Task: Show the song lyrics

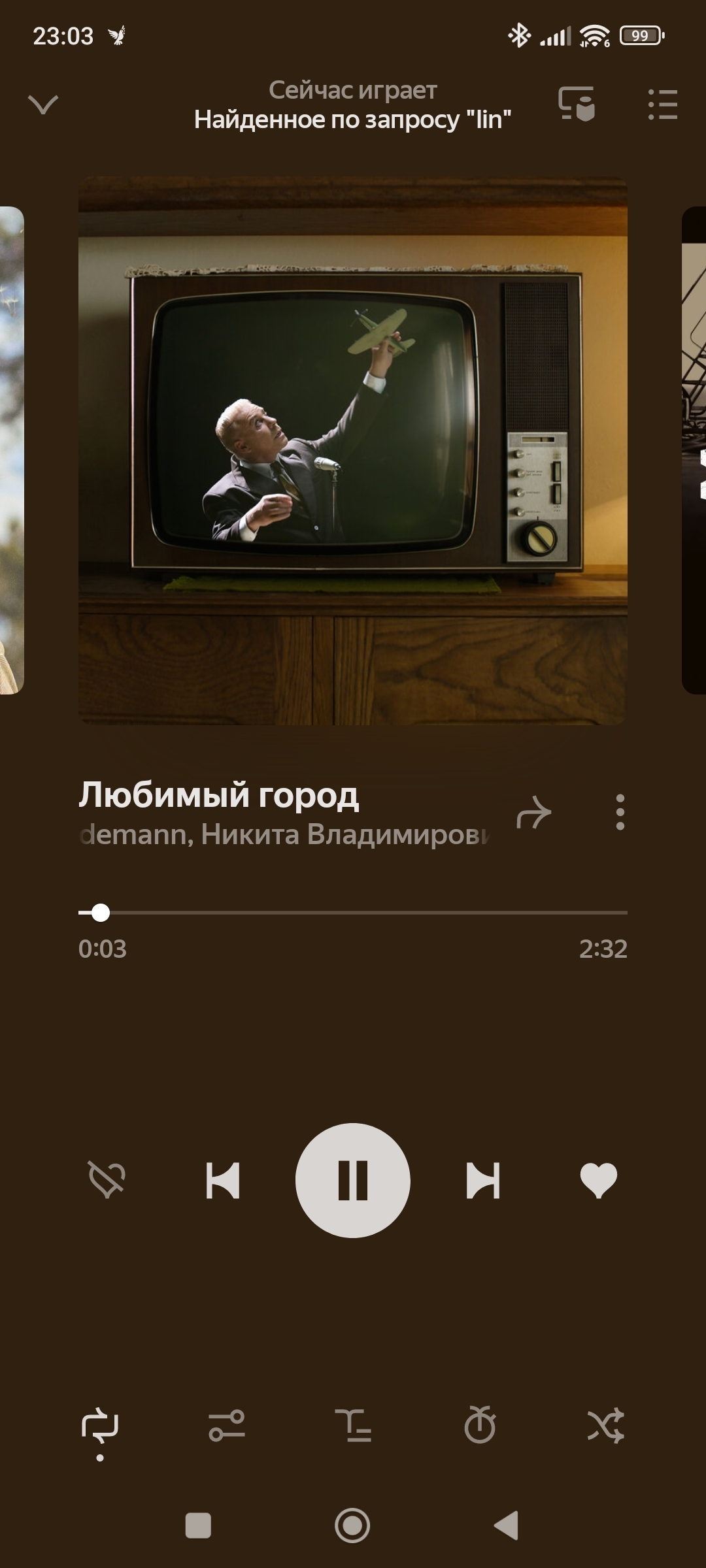Action: pos(353,1426)
